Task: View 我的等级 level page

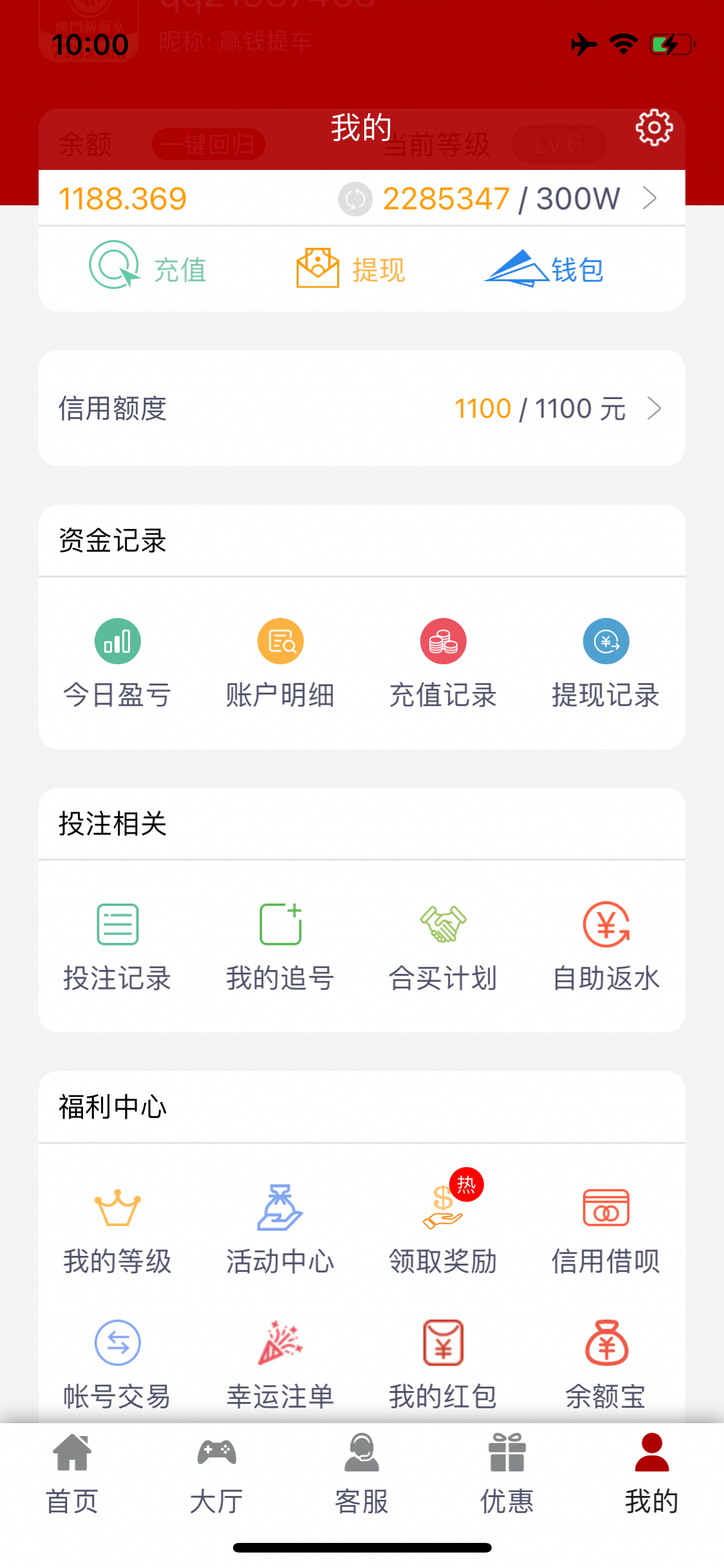Action: (x=117, y=1229)
